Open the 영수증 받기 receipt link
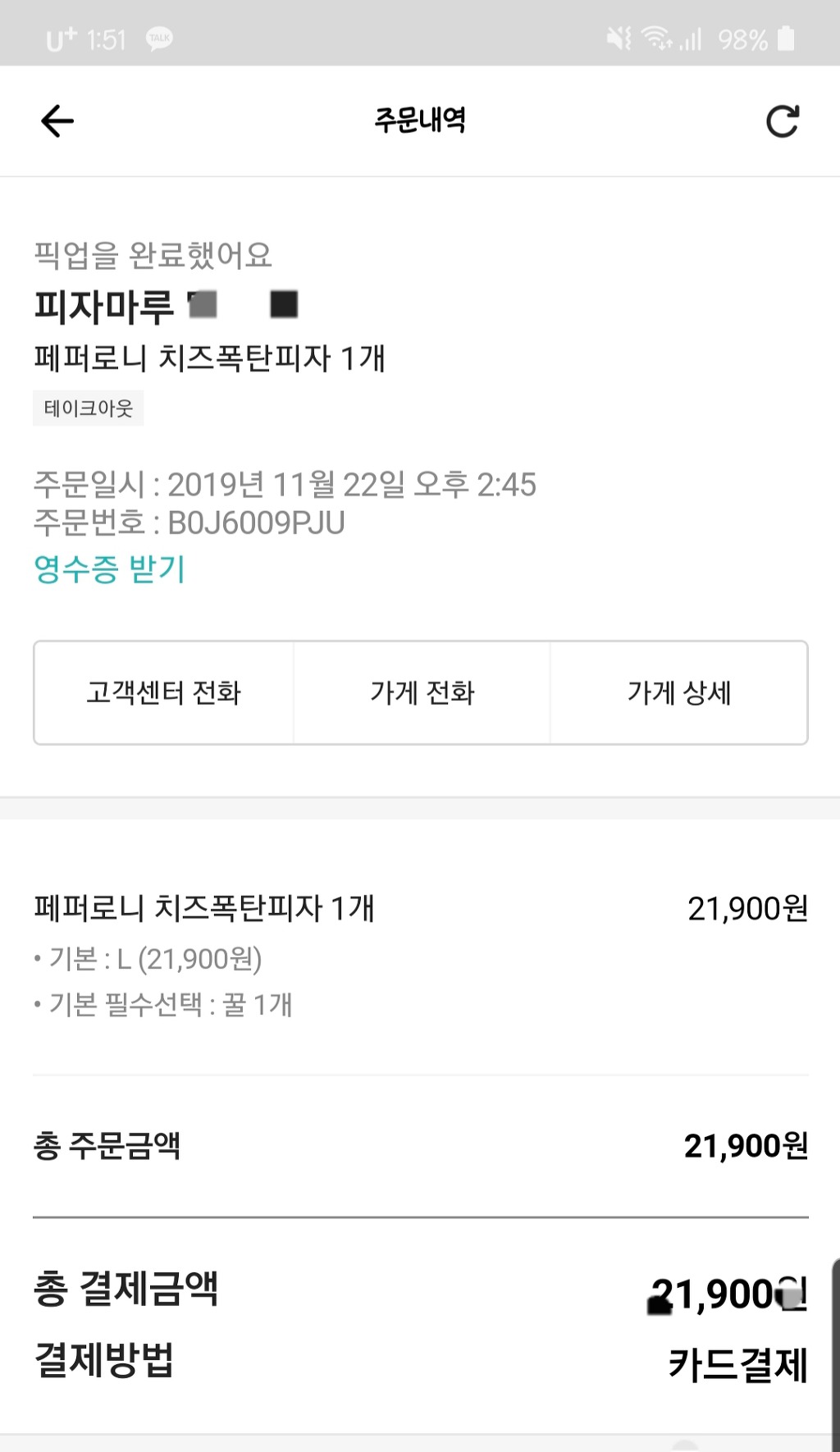This screenshot has height=1452, width=840. click(110, 568)
